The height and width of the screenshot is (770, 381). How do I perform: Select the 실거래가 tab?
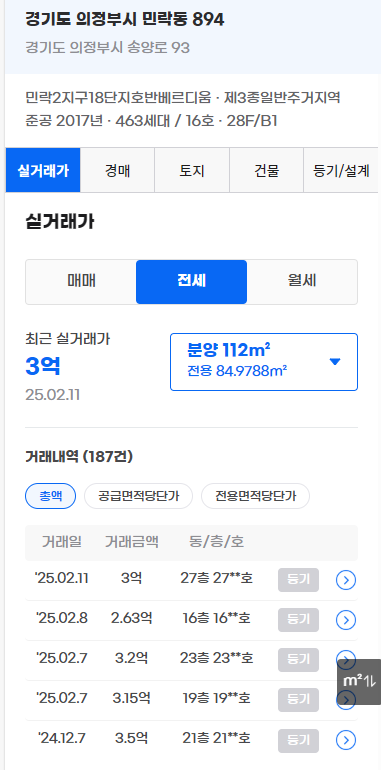[43, 170]
